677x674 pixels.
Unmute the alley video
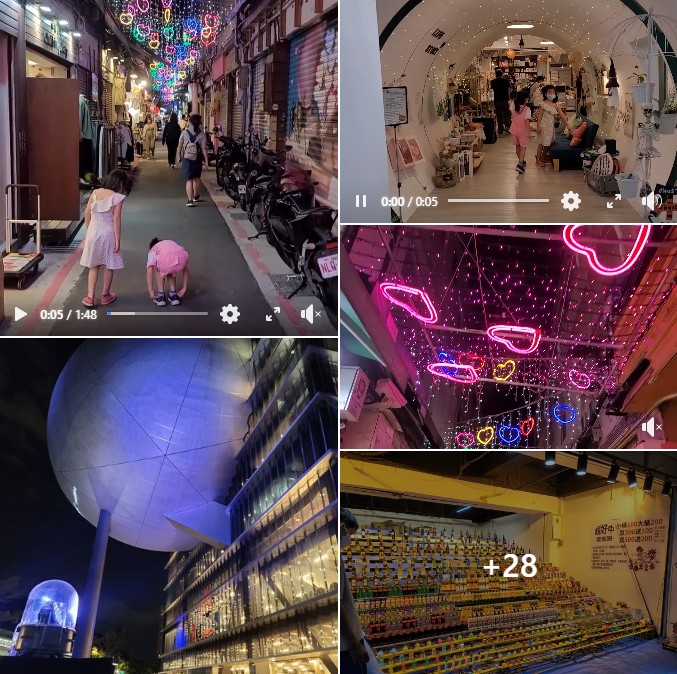[x=311, y=314]
